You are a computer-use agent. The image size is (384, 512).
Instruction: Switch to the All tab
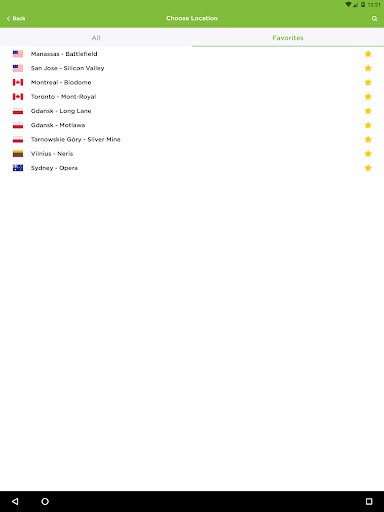96,38
